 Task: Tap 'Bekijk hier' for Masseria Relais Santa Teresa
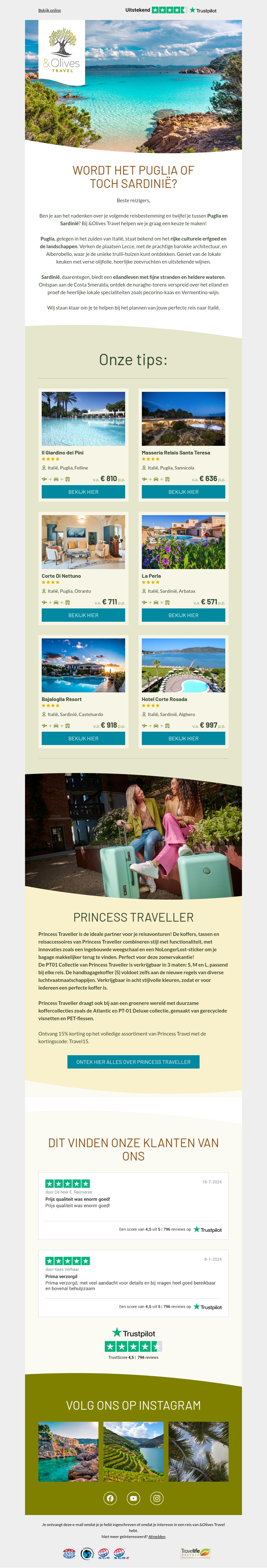[x=184, y=492]
